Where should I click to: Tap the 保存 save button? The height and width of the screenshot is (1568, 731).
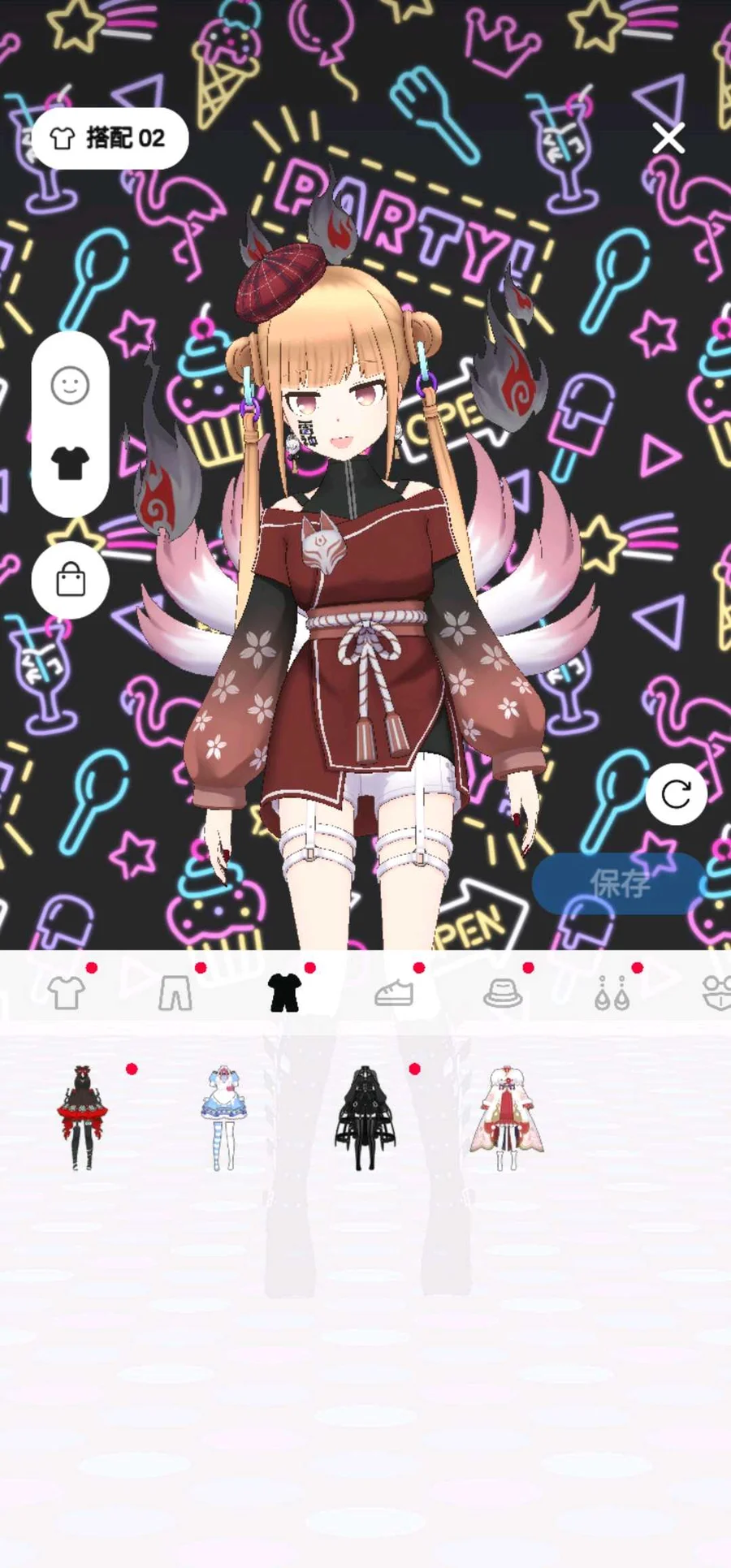(x=620, y=883)
